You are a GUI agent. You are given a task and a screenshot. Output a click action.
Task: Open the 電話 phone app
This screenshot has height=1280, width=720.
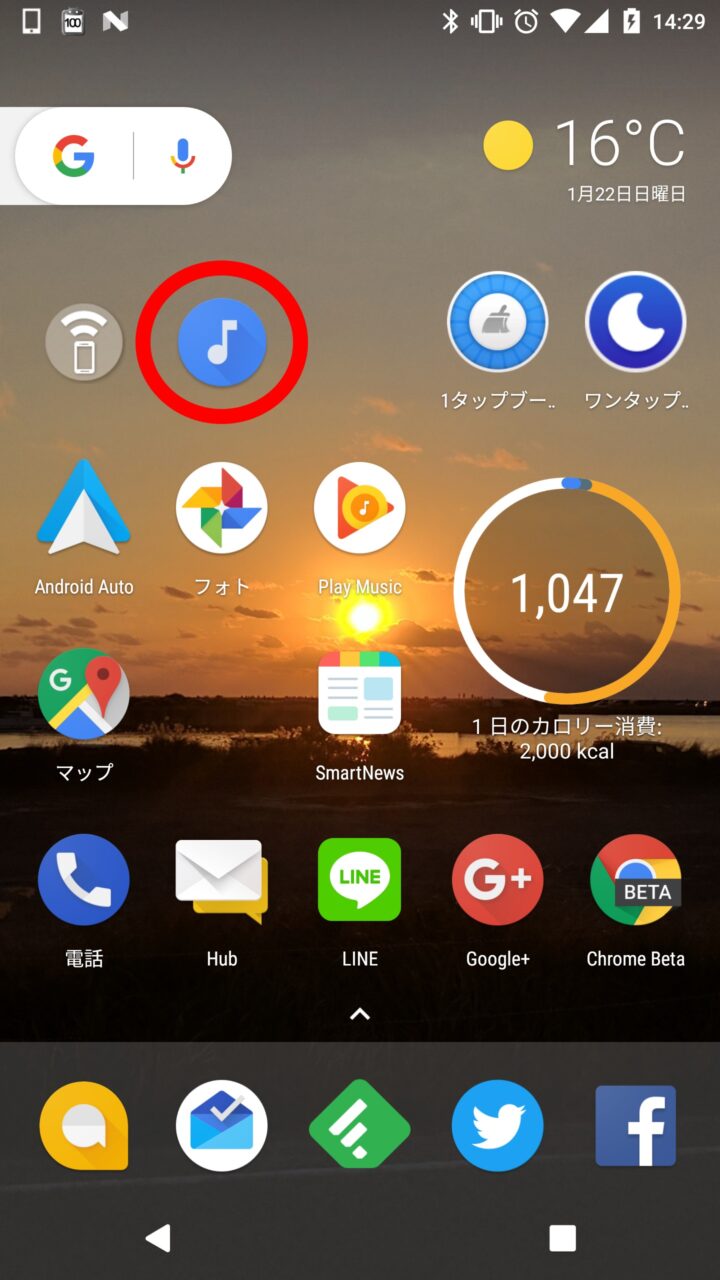[x=84, y=880]
